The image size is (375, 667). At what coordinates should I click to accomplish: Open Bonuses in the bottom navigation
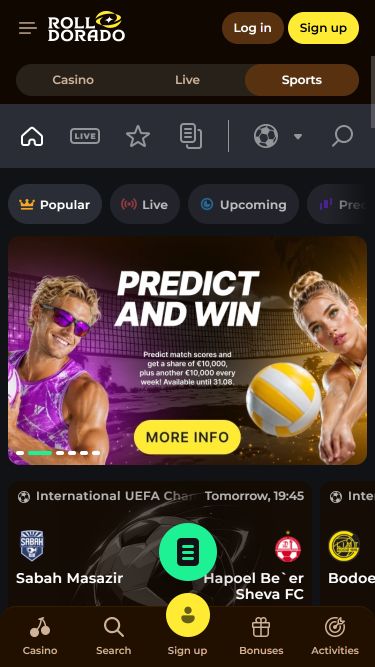[261, 636]
